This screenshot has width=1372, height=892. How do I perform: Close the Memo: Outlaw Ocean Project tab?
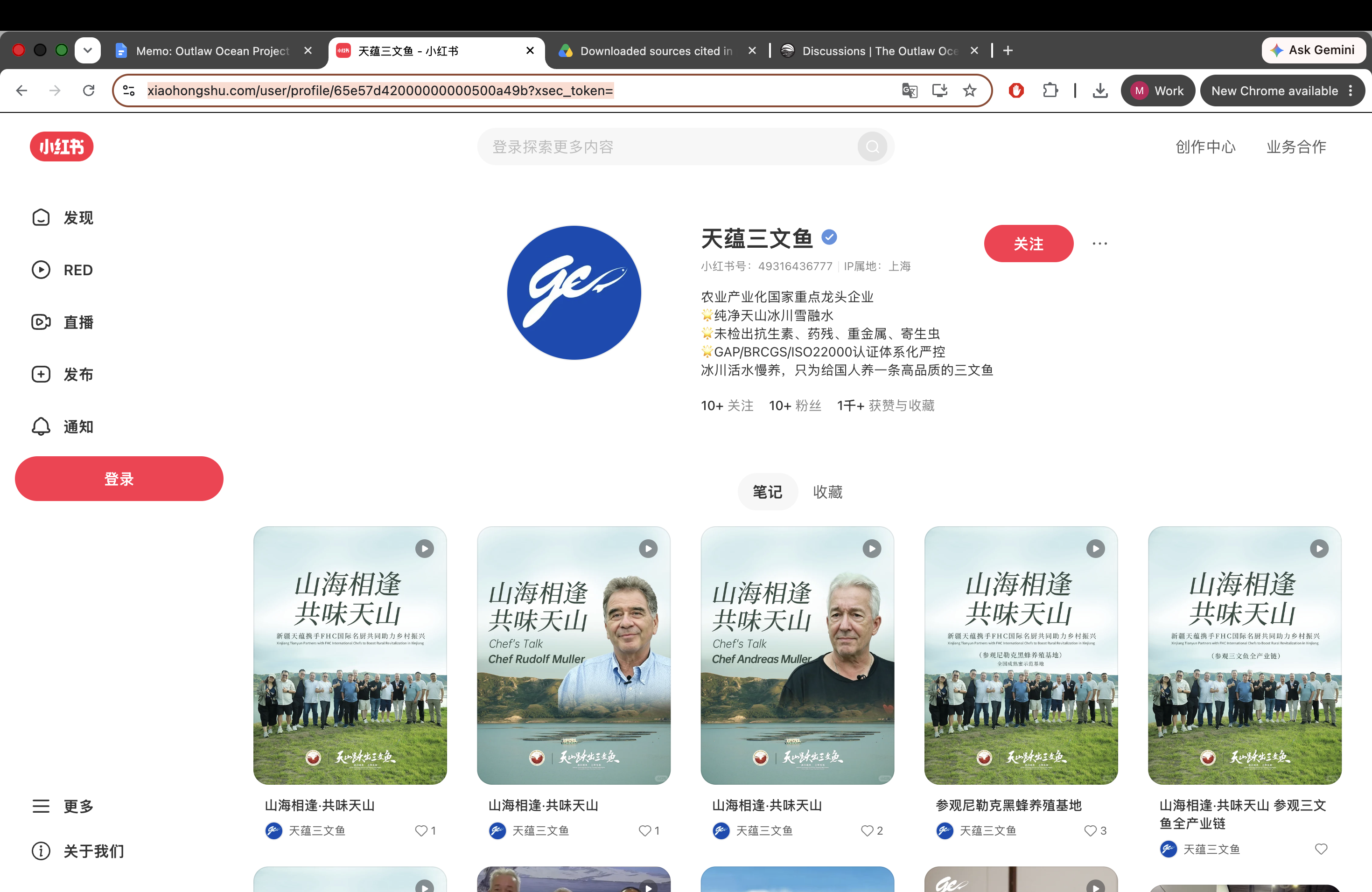(308, 51)
